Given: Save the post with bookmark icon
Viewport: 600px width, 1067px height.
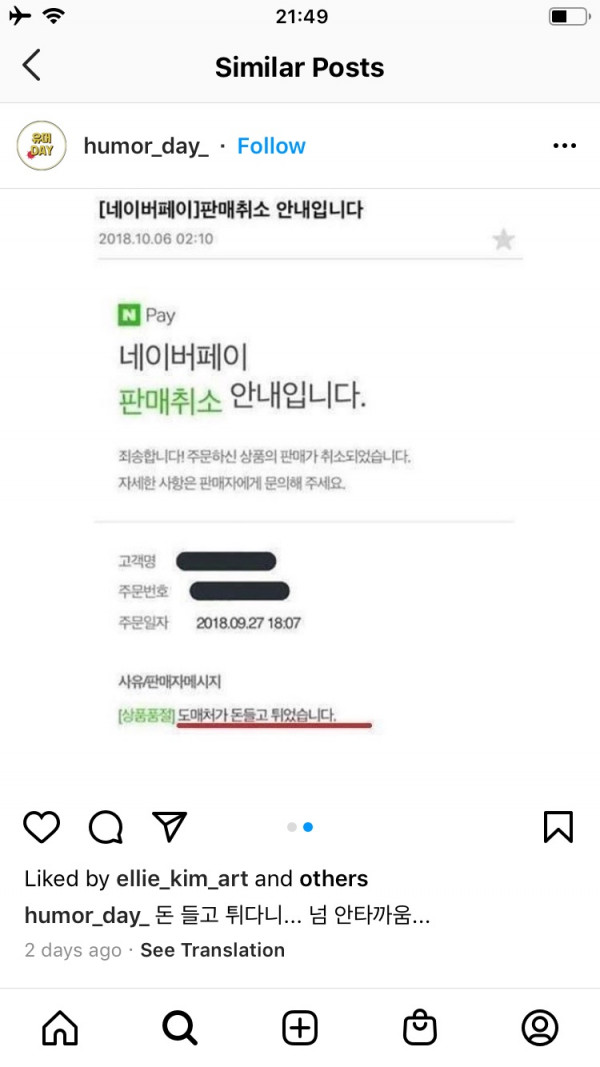Looking at the screenshot, I should [x=558, y=826].
